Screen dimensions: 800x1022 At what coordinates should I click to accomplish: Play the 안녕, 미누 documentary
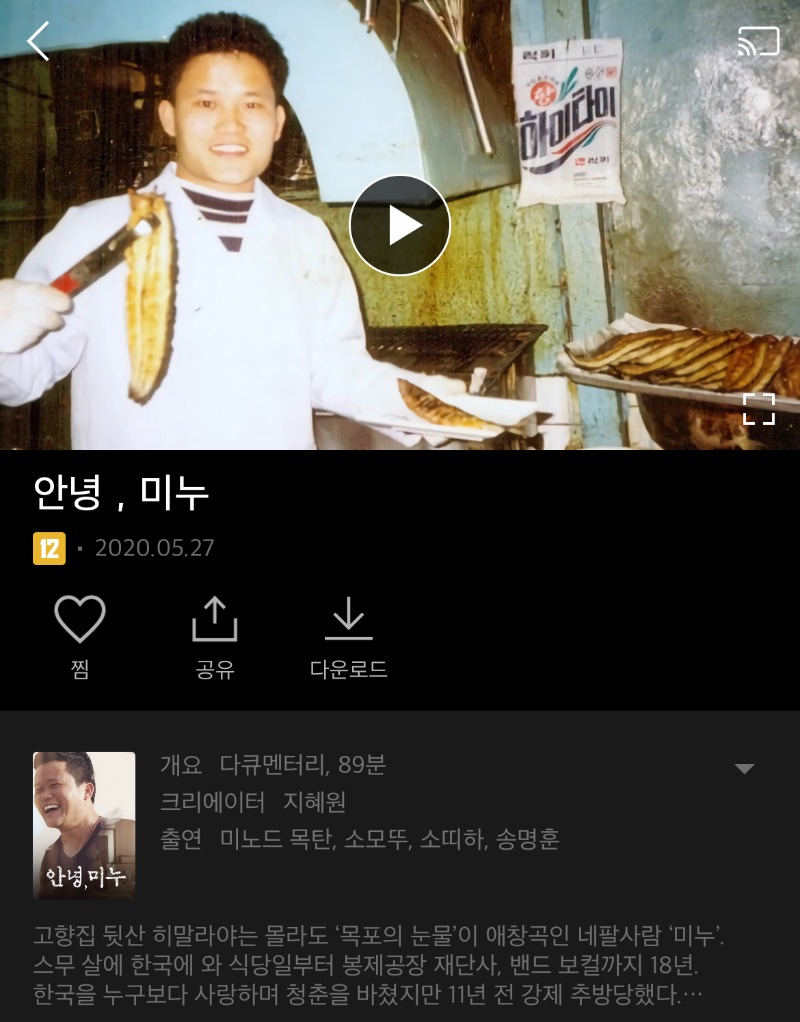click(400, 225)
